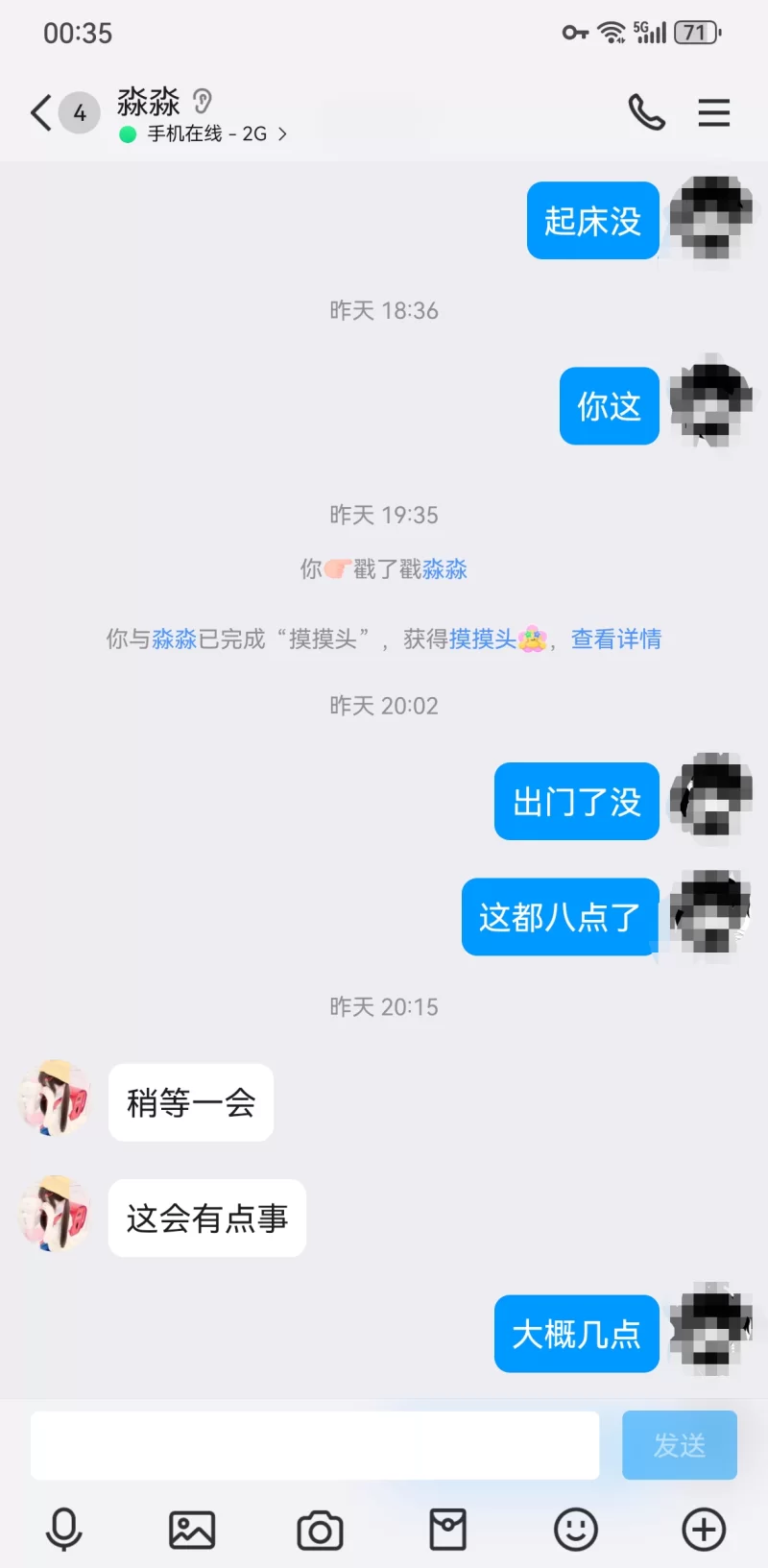Open the emoji panel
Screen dimensions: 768x1568
click(x=576, y=1529)
